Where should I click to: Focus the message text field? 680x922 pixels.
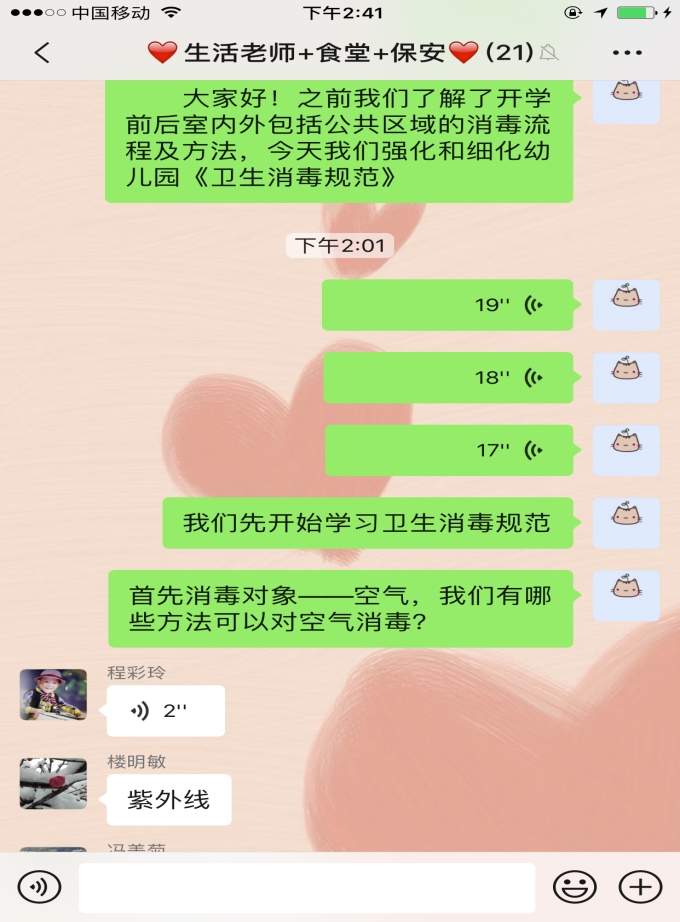307,887
